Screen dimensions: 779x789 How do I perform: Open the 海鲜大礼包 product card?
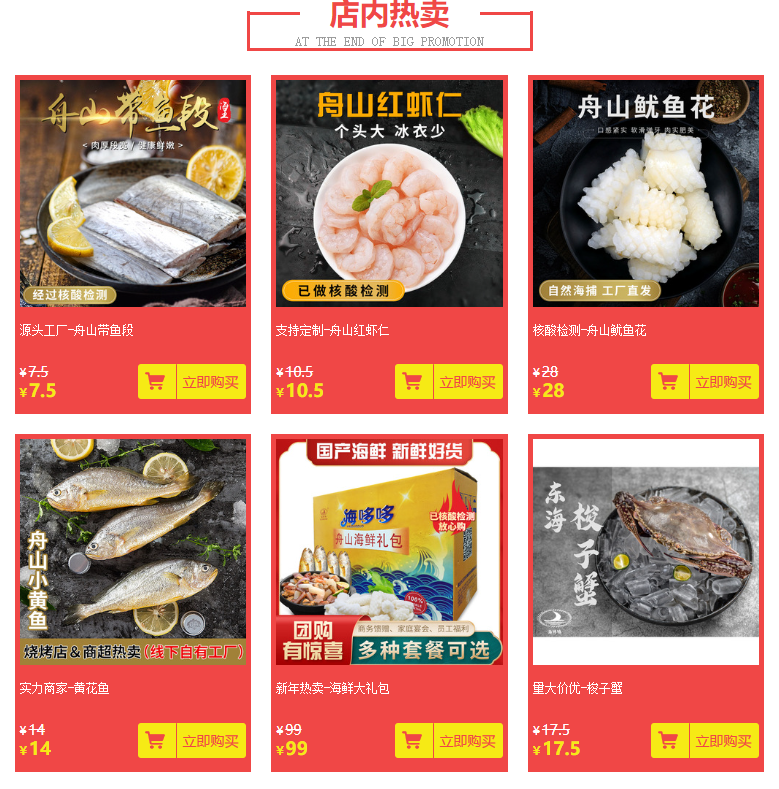coord(389,552)
